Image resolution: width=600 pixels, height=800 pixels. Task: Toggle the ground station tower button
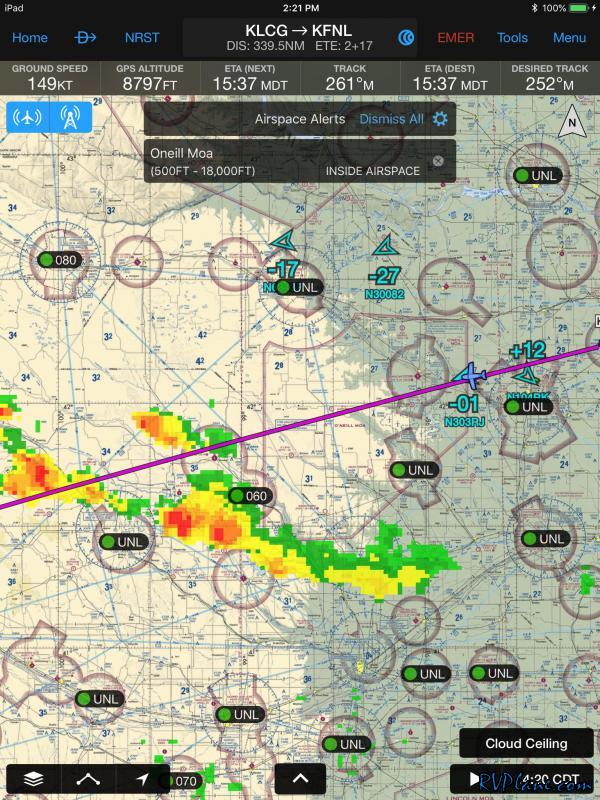[70, 118]
